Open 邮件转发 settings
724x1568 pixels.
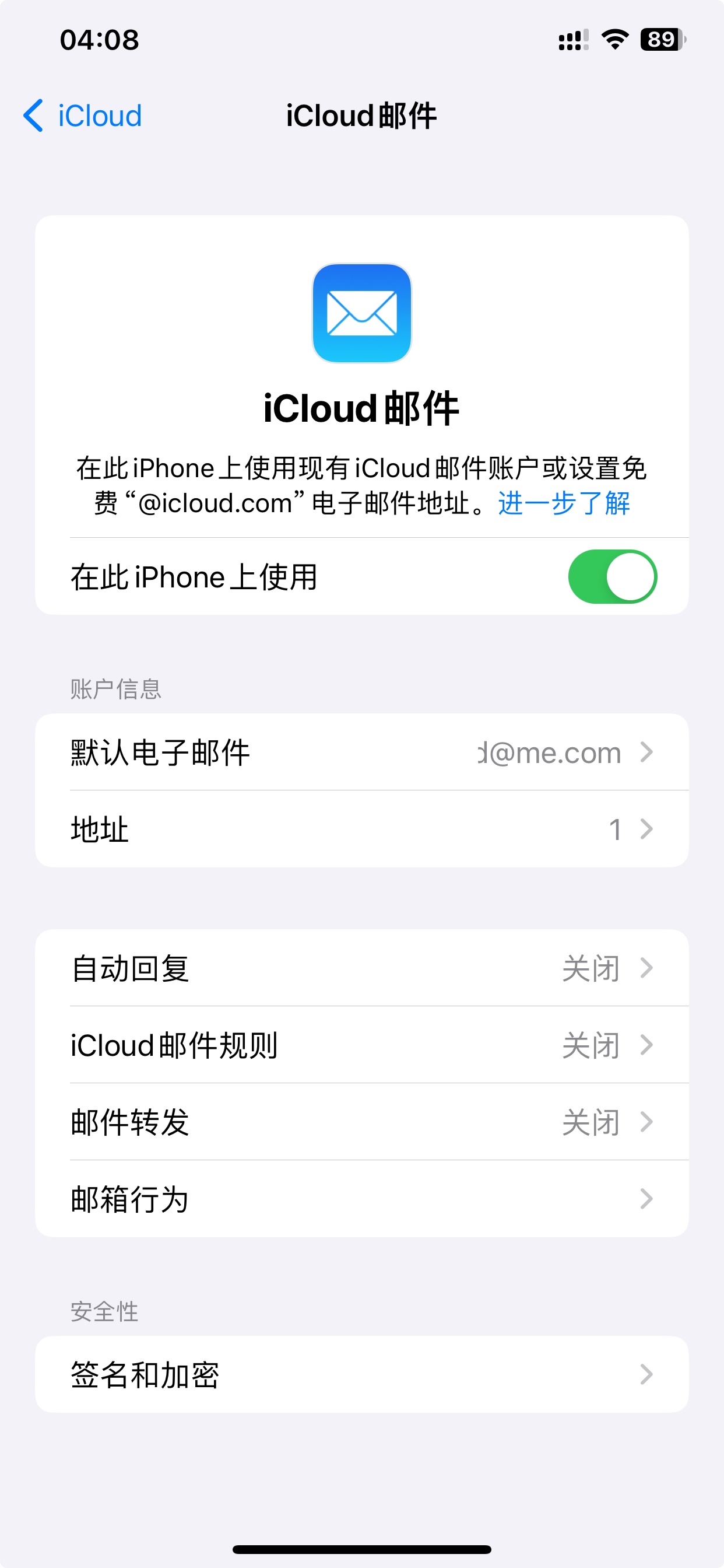(361, 1122)
